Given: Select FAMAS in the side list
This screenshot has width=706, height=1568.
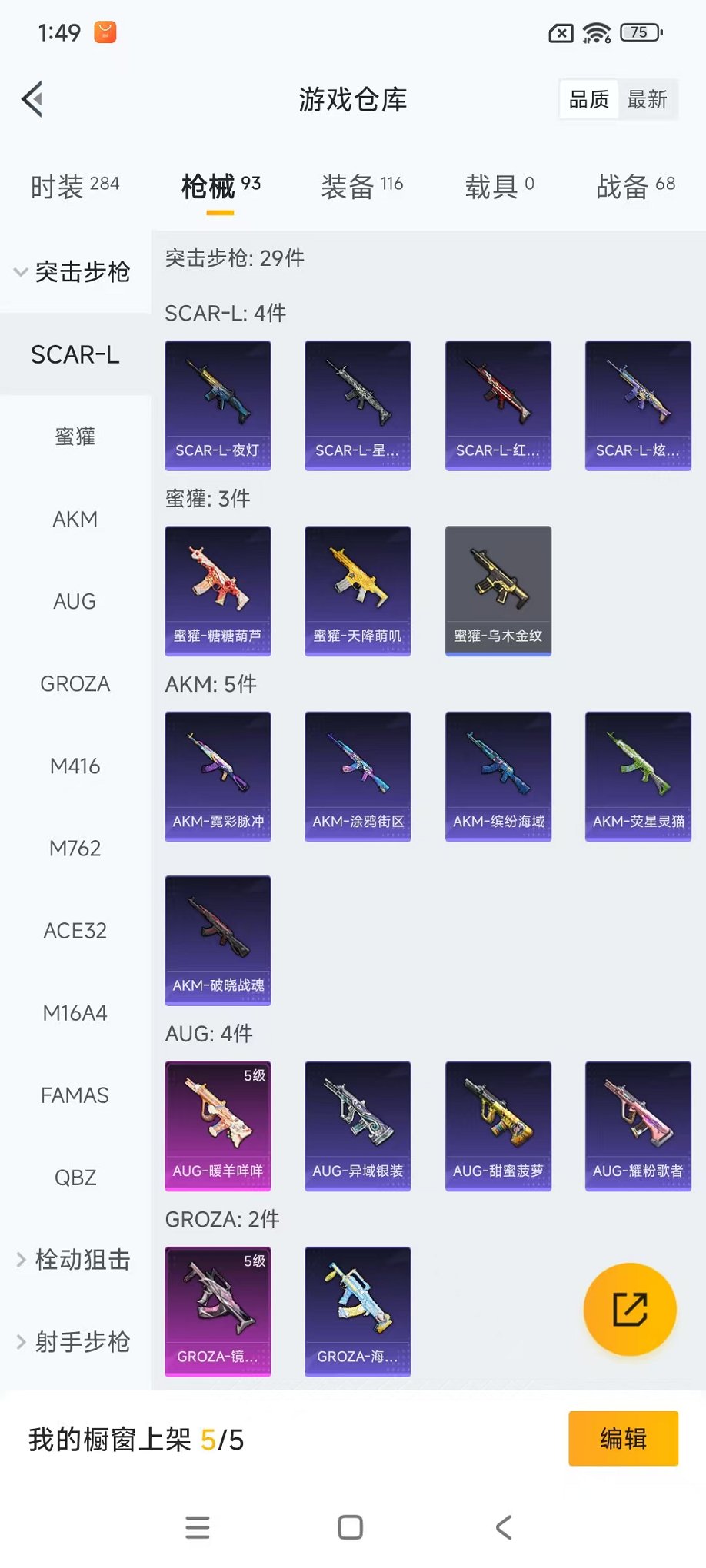Looking at the screenshot, I should 75,1095.
